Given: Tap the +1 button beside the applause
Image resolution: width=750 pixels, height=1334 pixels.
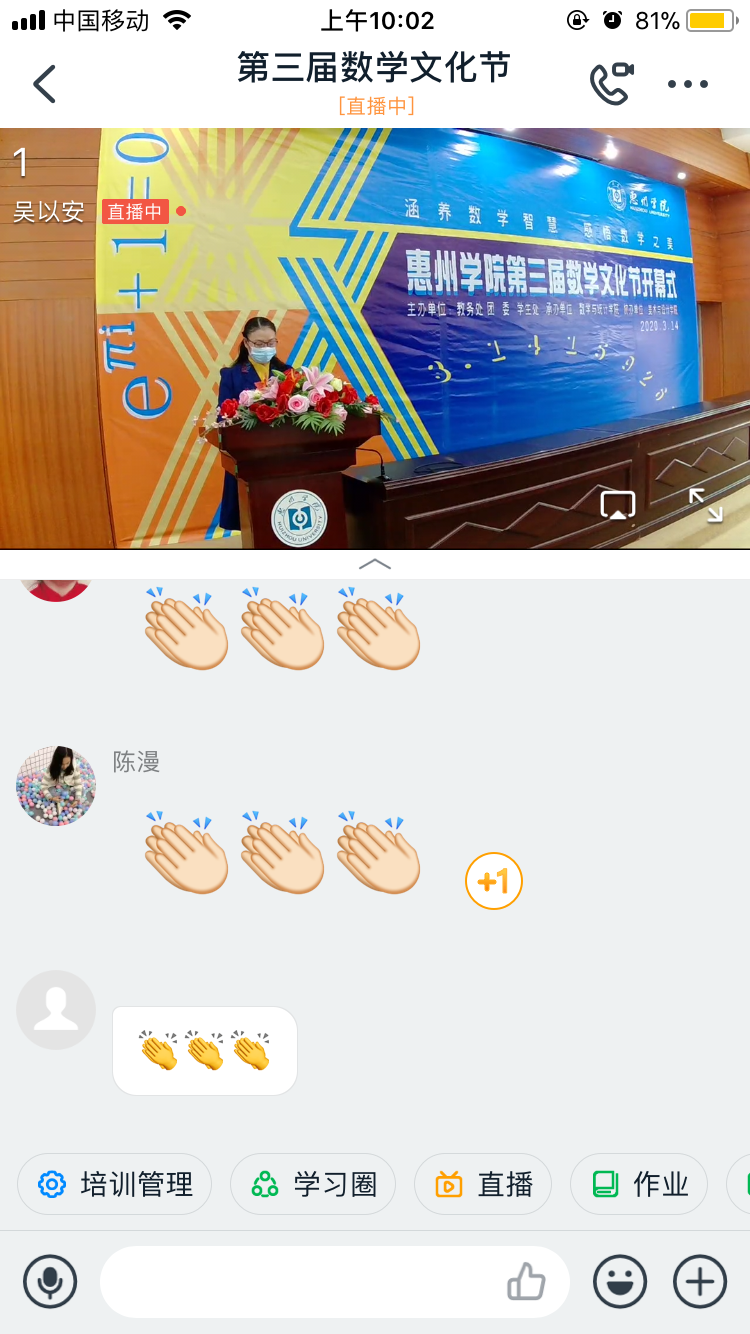Looking at the screenshot, I should click(494, 881).
